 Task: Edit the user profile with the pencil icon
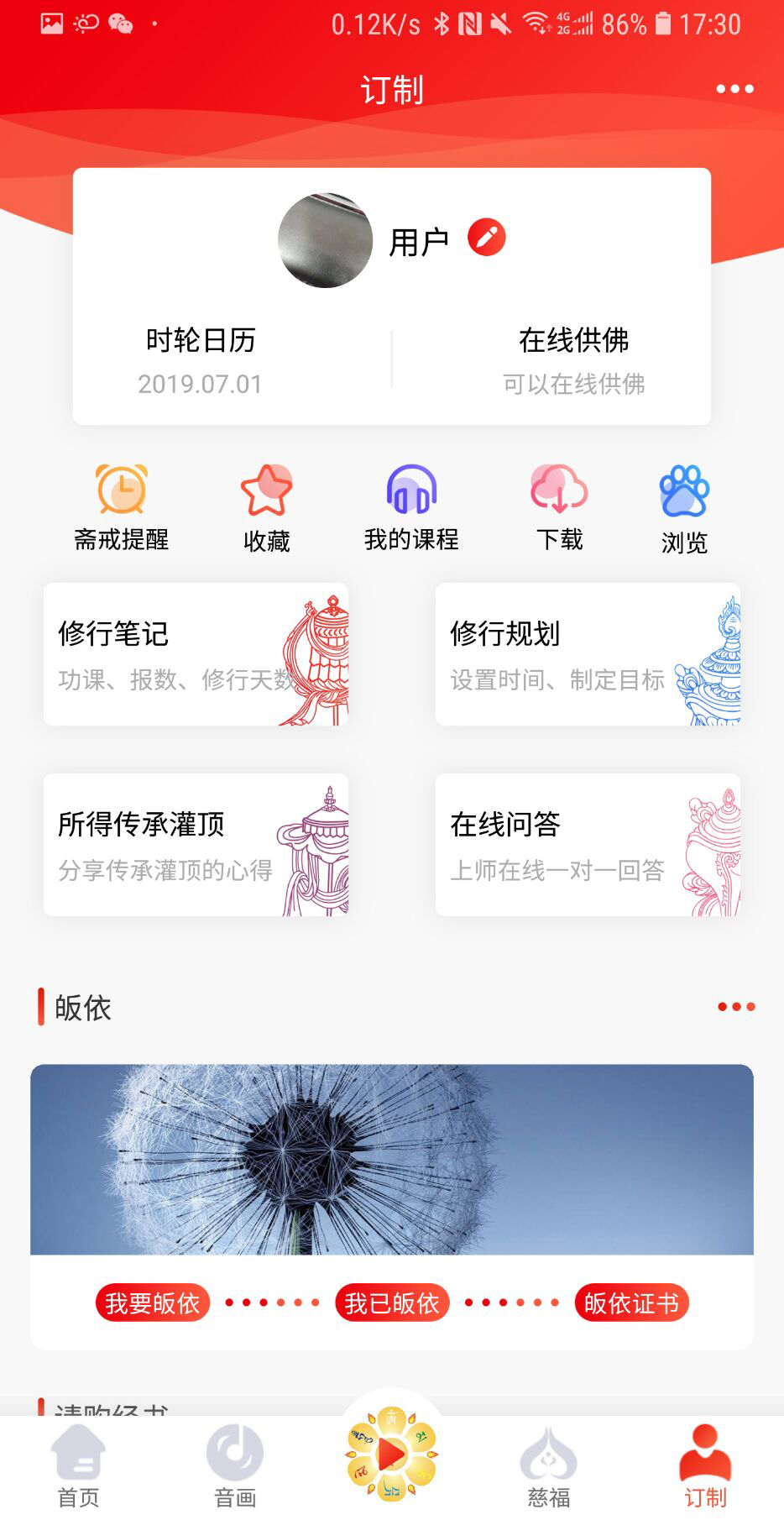pyautogui.click(x=487, y=238)
